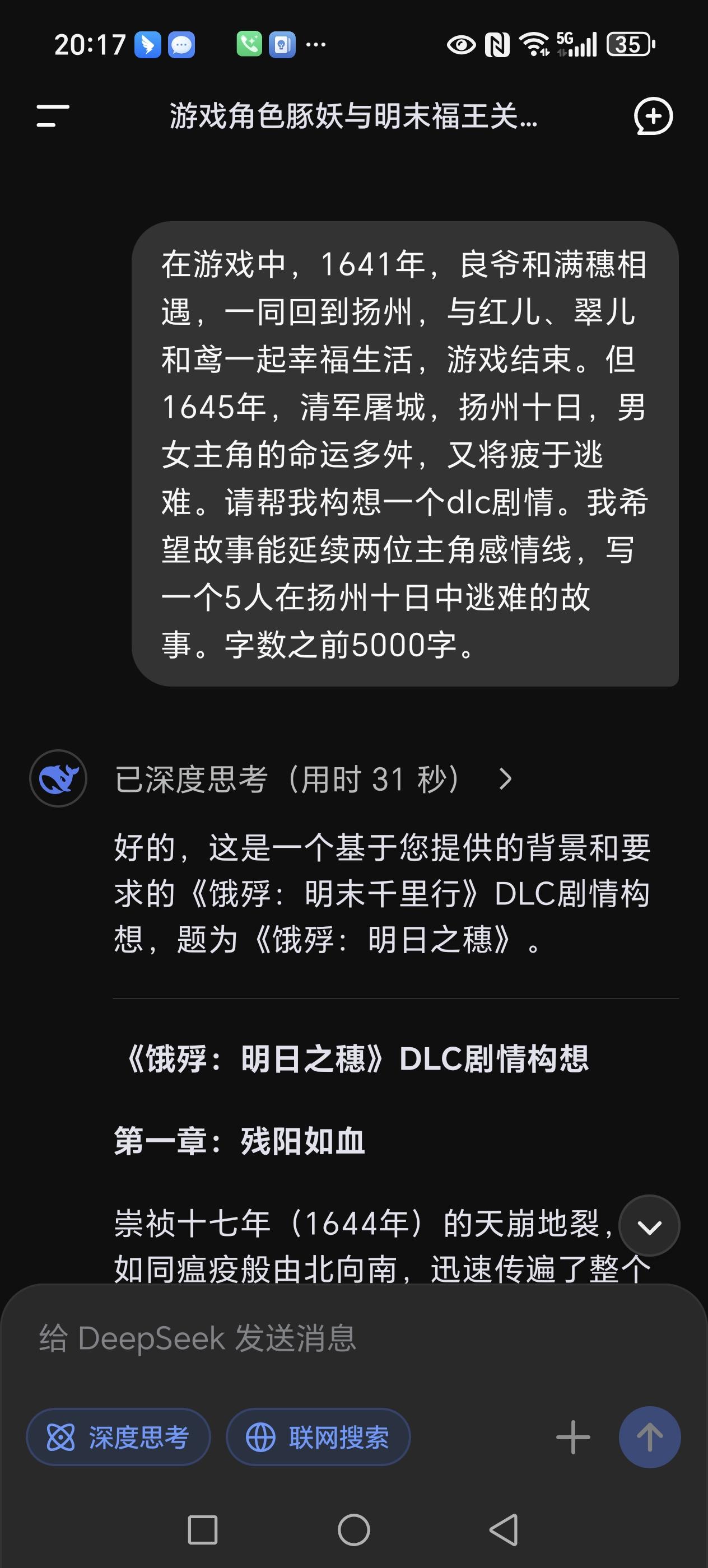Viewport: 708px width, 1568px height.
Task: Return to the system home screen
Action: (353, 1530)
